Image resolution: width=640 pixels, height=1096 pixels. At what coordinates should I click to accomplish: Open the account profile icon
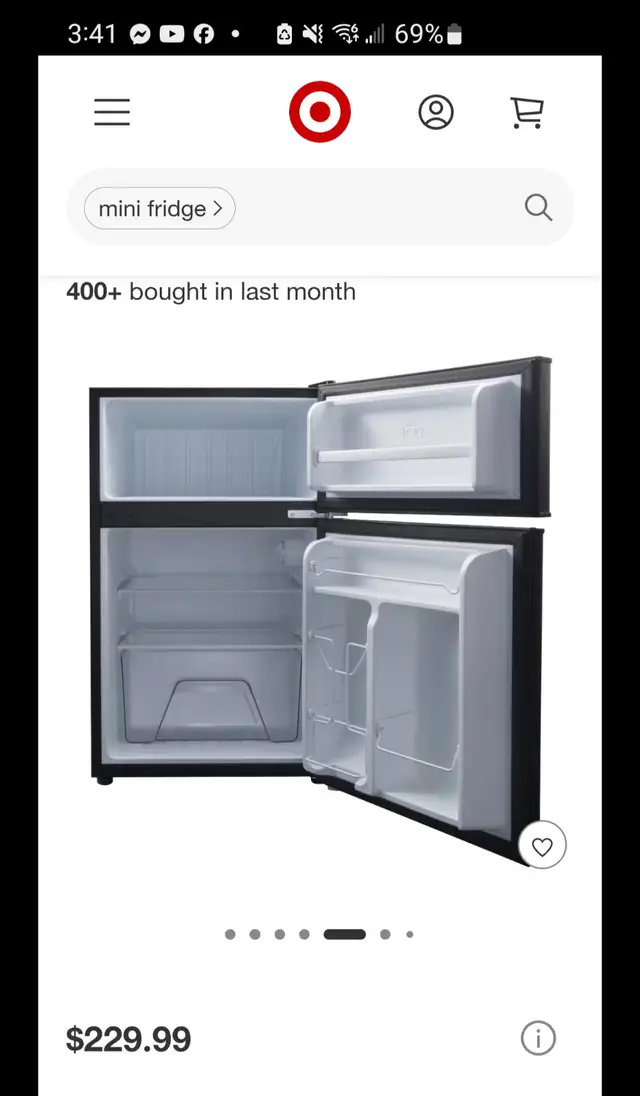(x=436, y=112)
